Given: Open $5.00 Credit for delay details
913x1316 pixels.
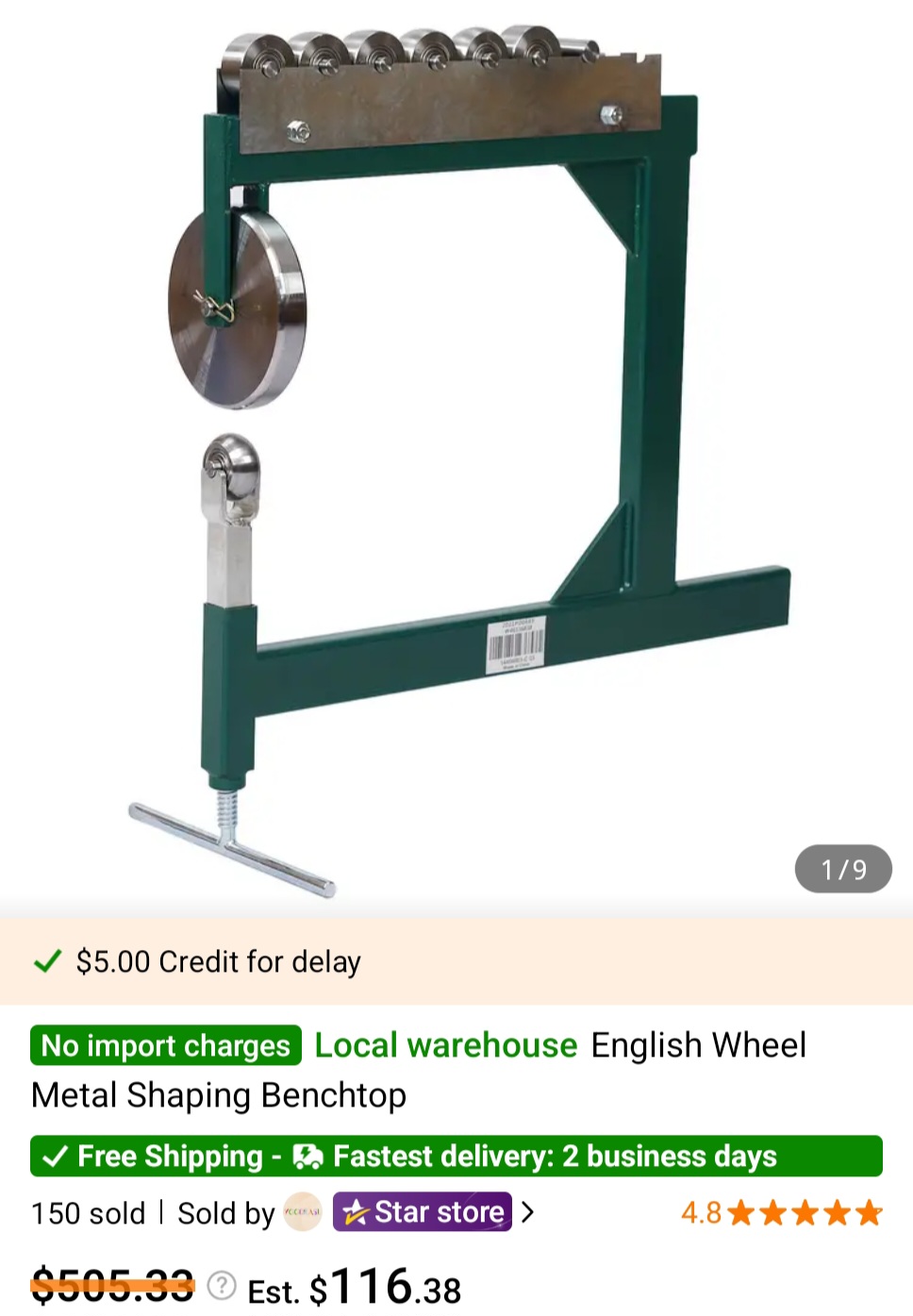Looking at the screenshot, I should click(x=219, y=961).
